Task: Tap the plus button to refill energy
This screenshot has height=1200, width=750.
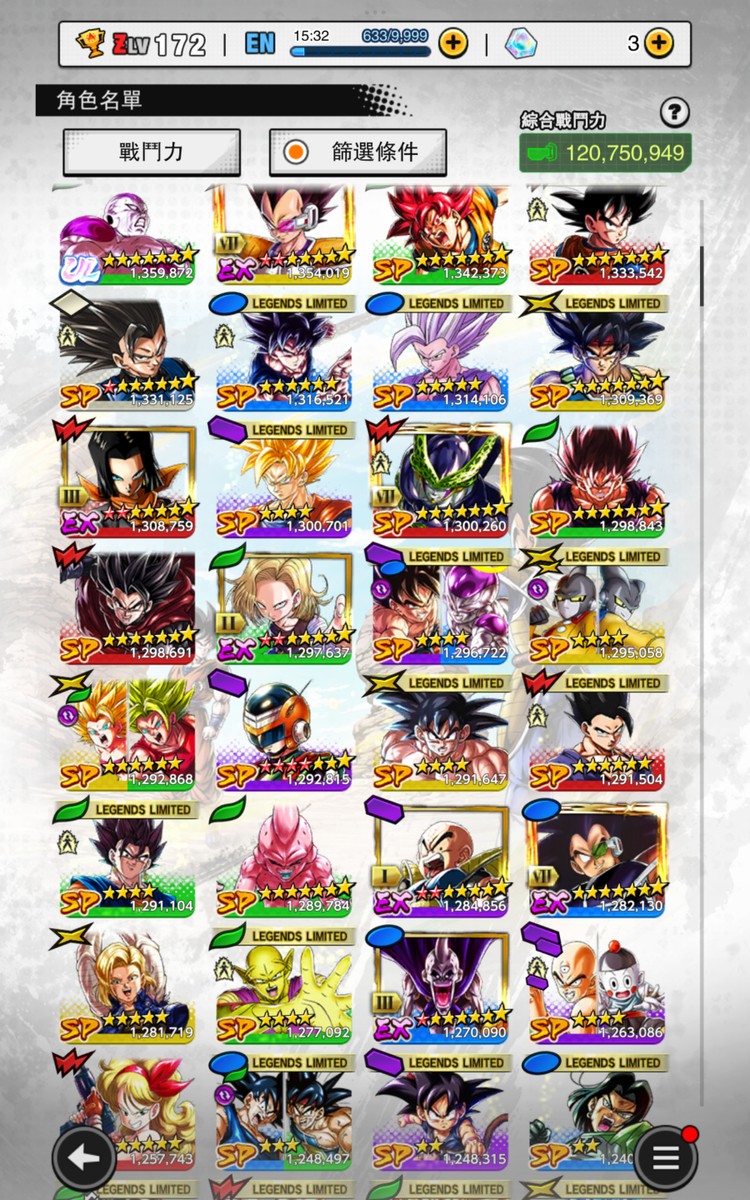Action: tap(453, 43)
